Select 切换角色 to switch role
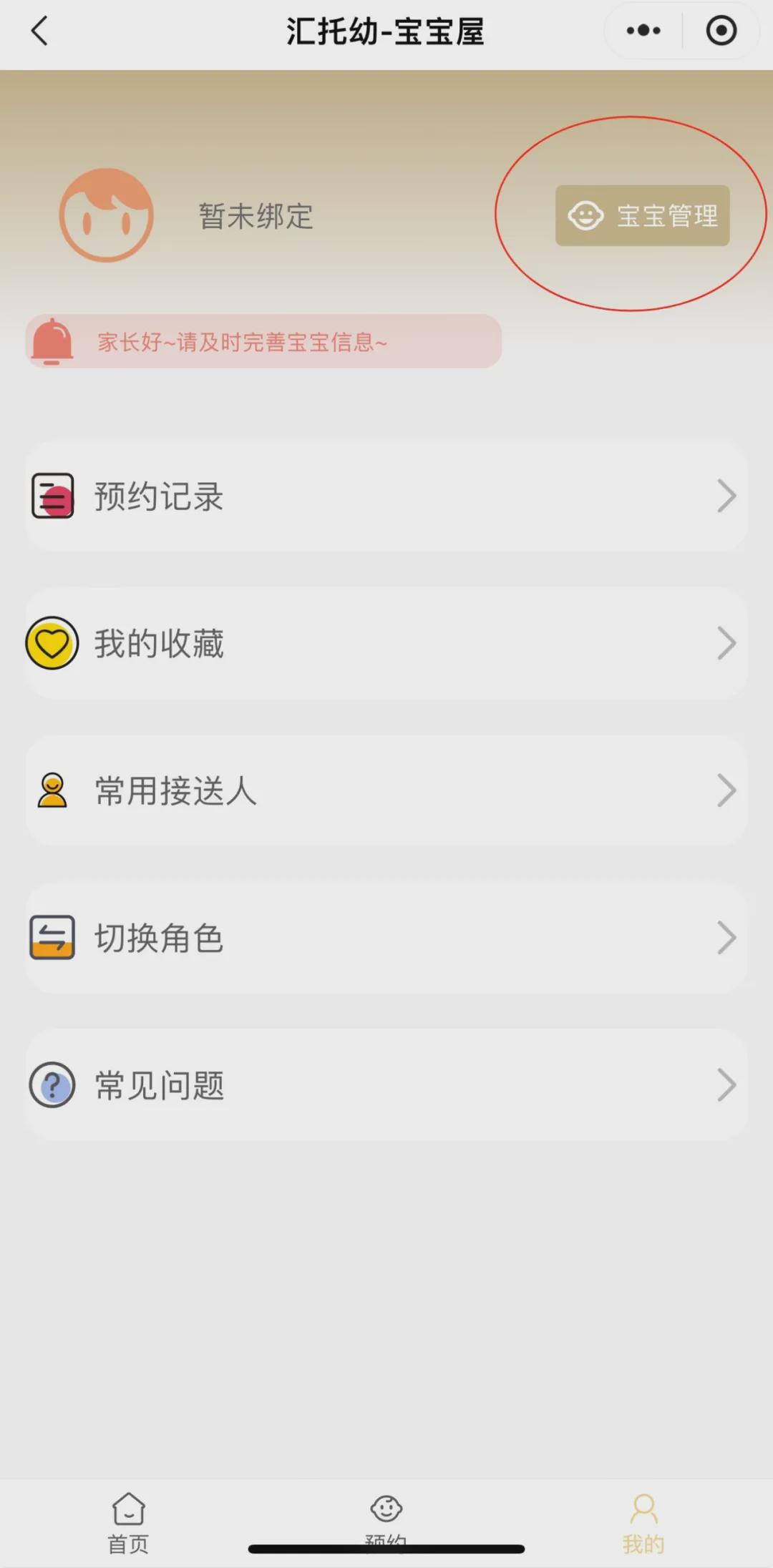 click(386, 938)
